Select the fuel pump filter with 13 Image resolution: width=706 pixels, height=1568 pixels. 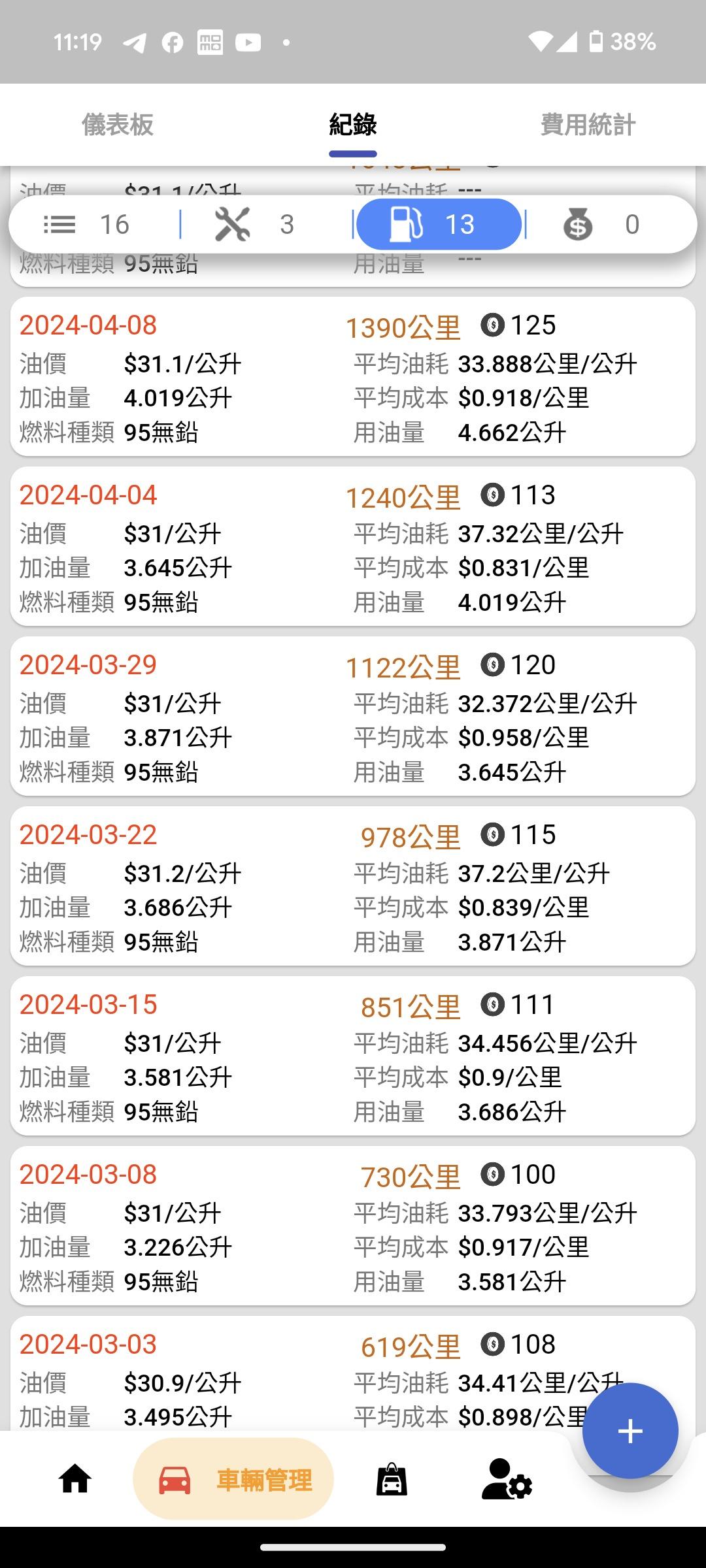pyautogui.click(x=439, y=225)
